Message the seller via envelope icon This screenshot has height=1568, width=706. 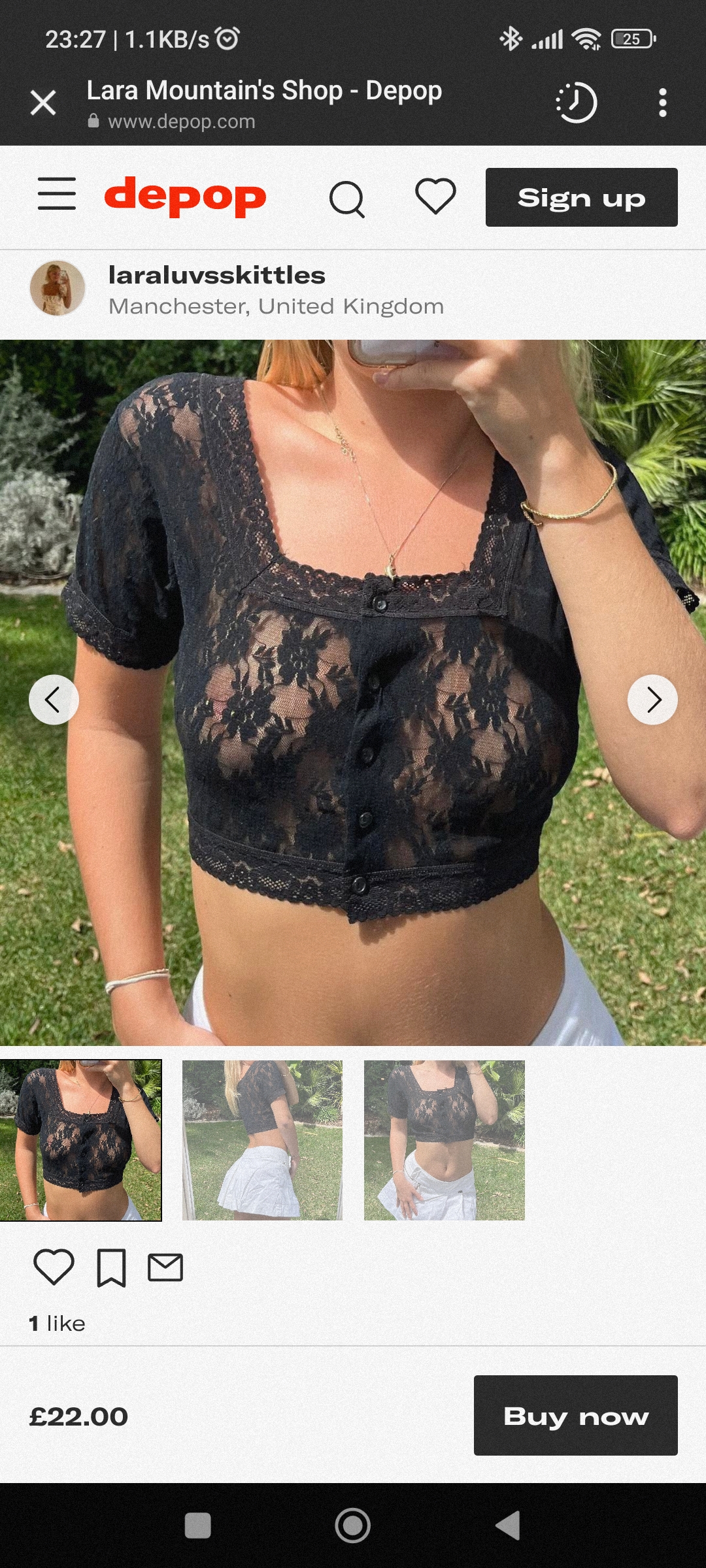click(x=165, y=1267)
